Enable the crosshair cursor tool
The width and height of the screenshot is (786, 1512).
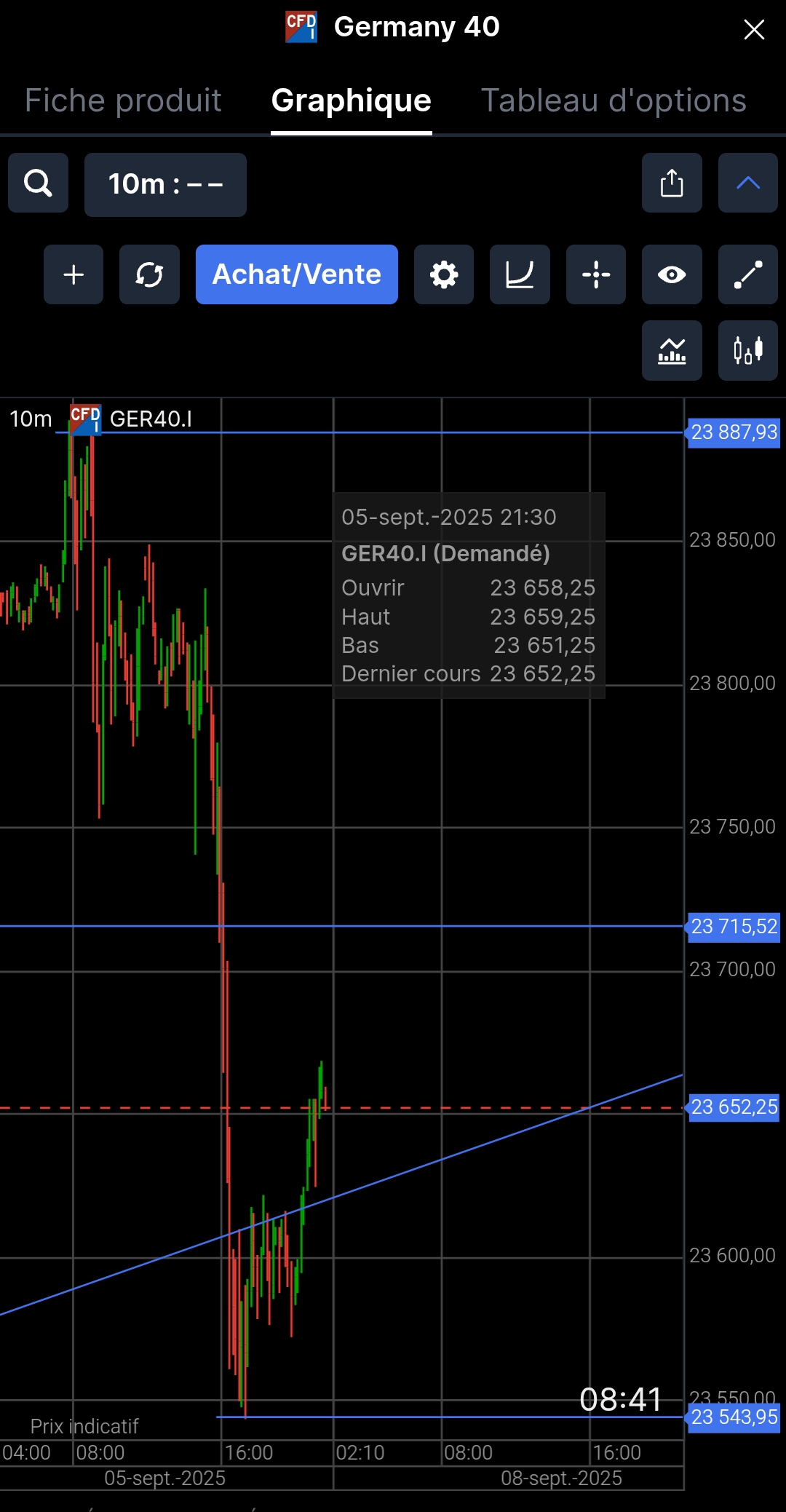coord(595,274)
